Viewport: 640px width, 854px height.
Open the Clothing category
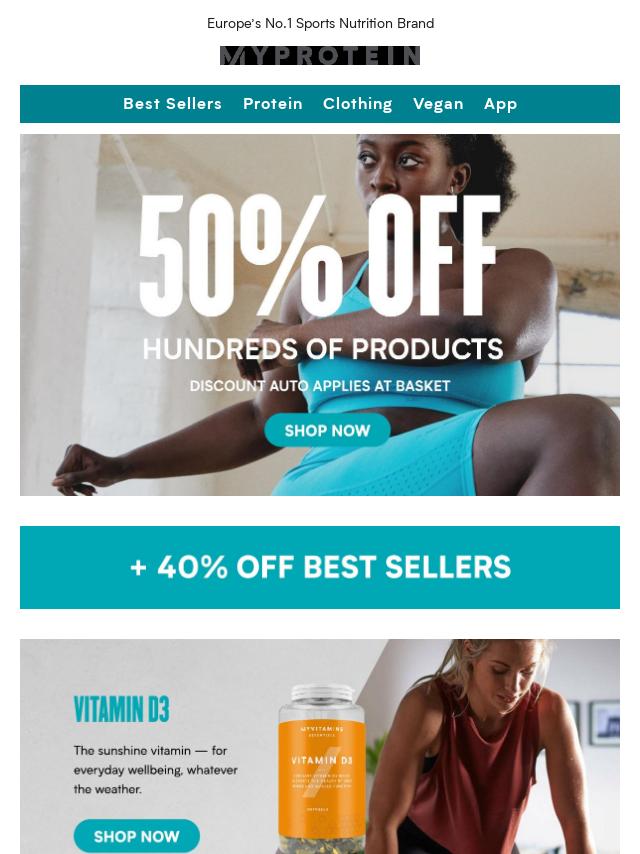357,104
